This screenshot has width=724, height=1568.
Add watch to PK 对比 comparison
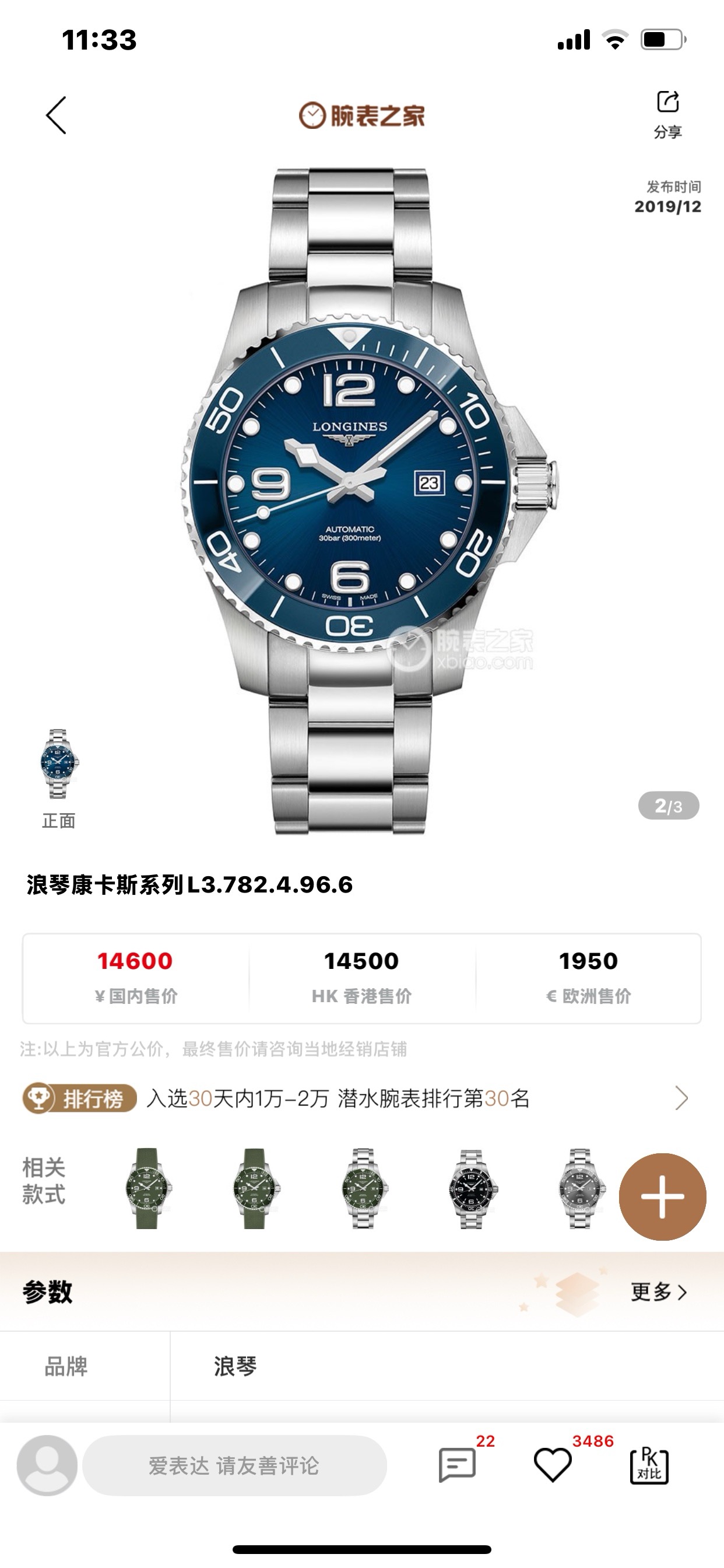649,1466
